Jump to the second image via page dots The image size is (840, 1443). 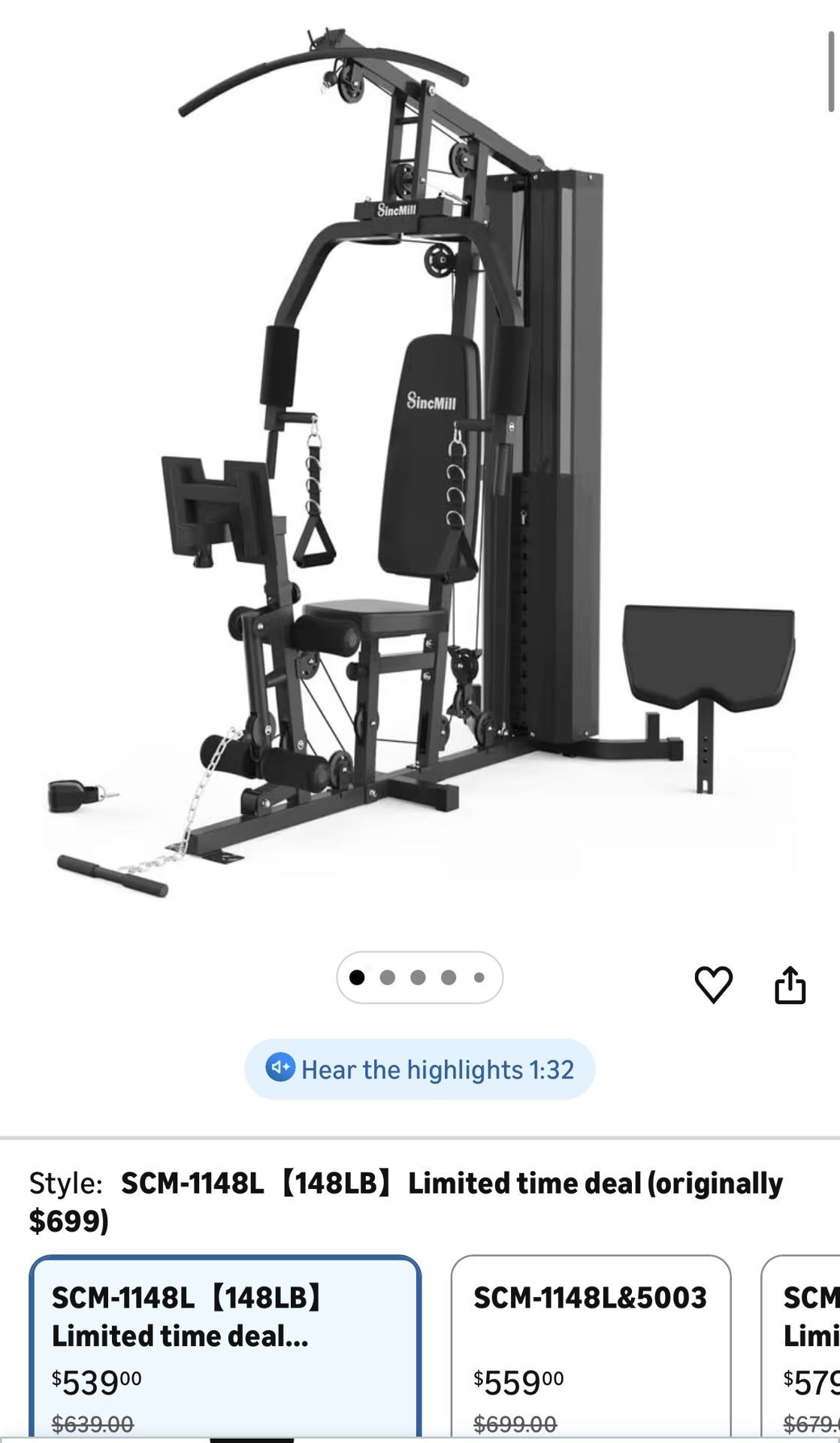(x=388, y=977)
